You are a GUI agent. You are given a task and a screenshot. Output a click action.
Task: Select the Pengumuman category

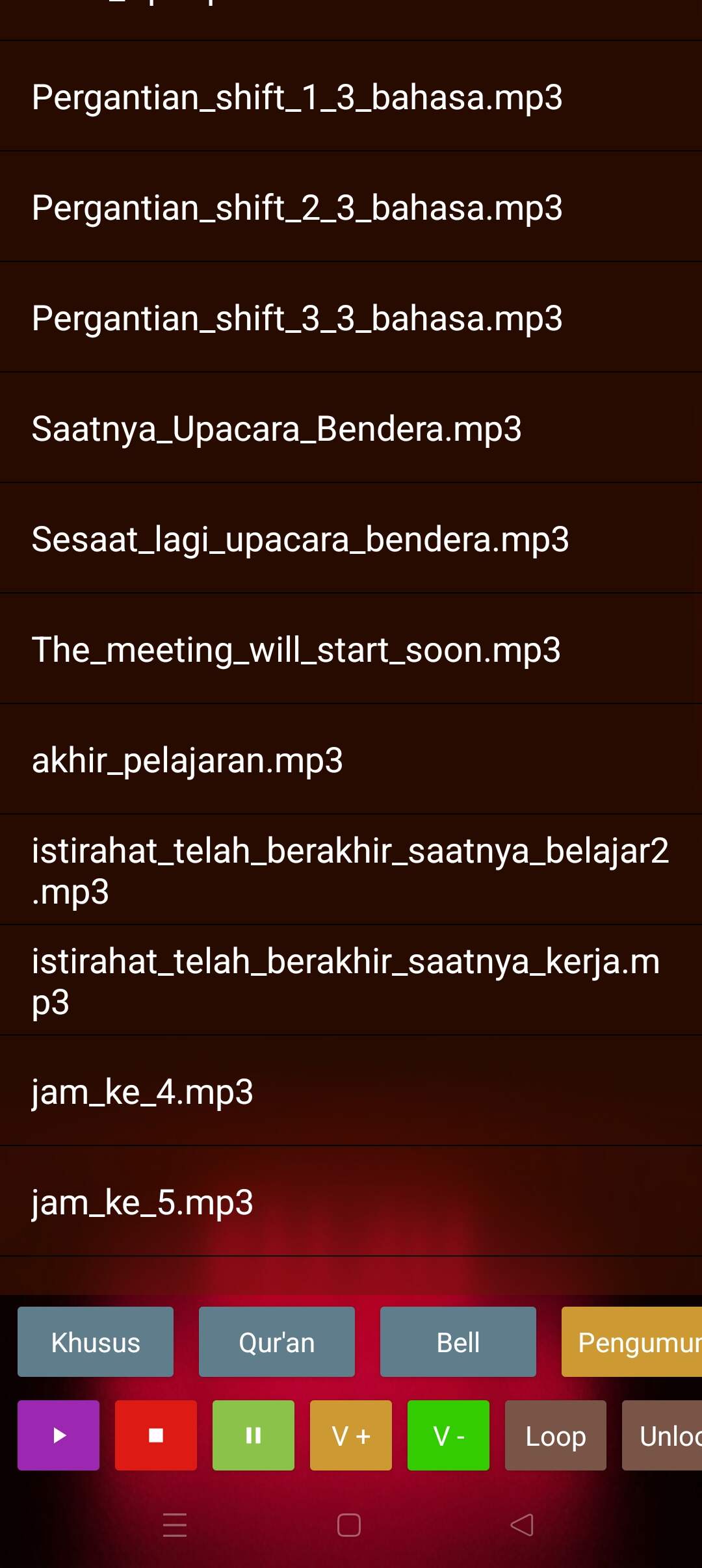click(632, 1342)
